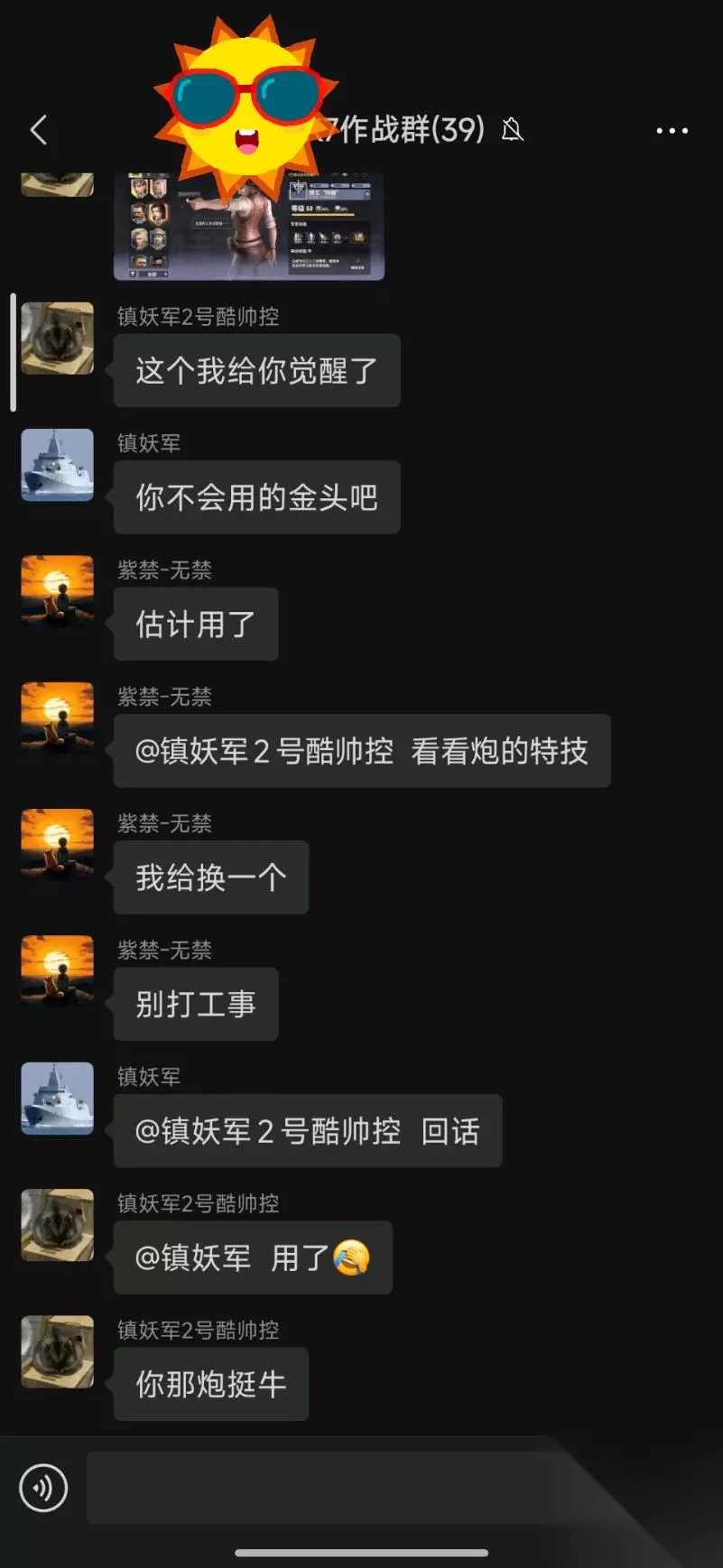This screenshot has width=723, height=1568.
Task: Open hamster avatar next to 你那炮挺牛
Action: tap(58, 1351)
